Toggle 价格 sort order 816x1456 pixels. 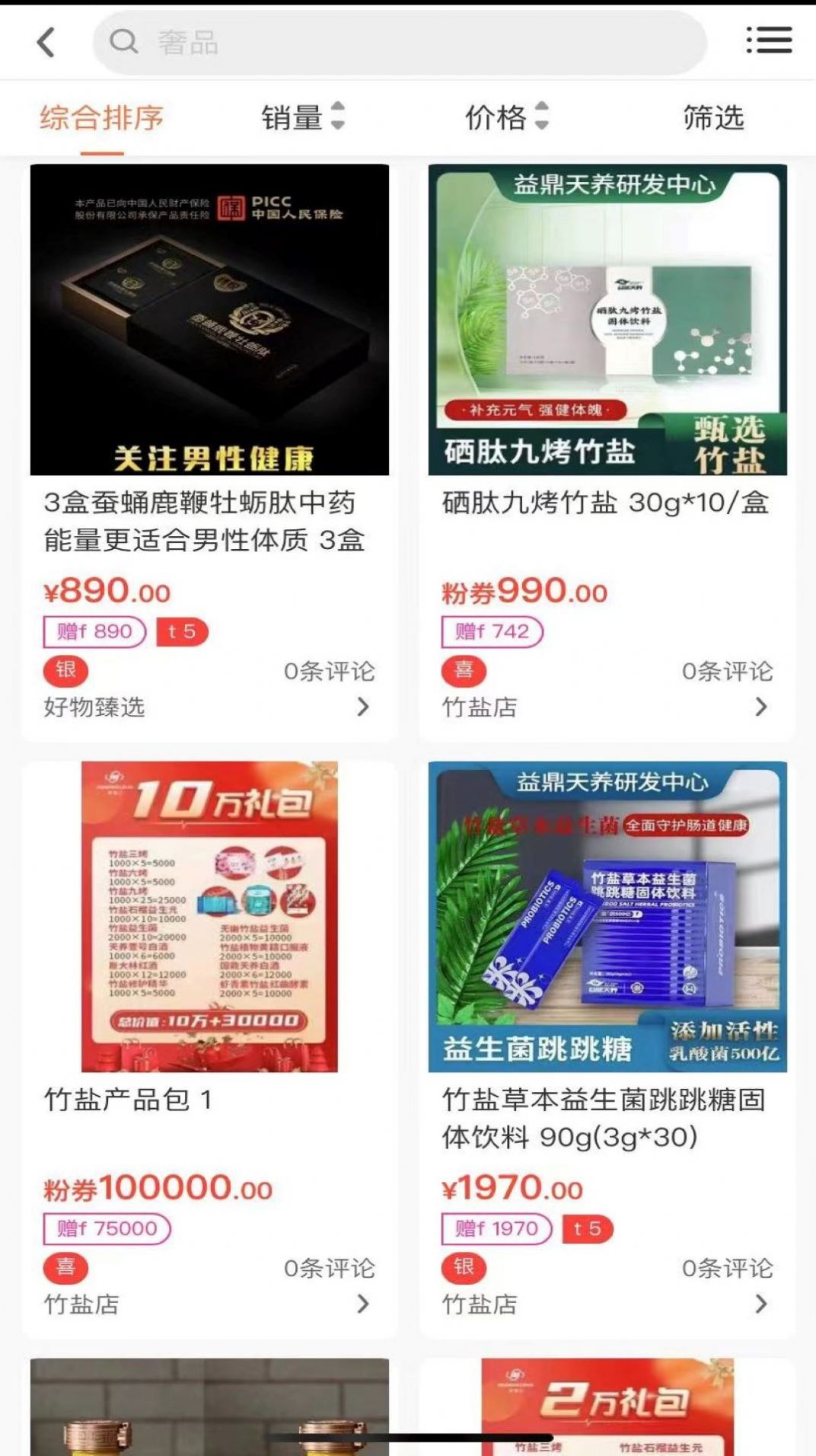[506, 118]
